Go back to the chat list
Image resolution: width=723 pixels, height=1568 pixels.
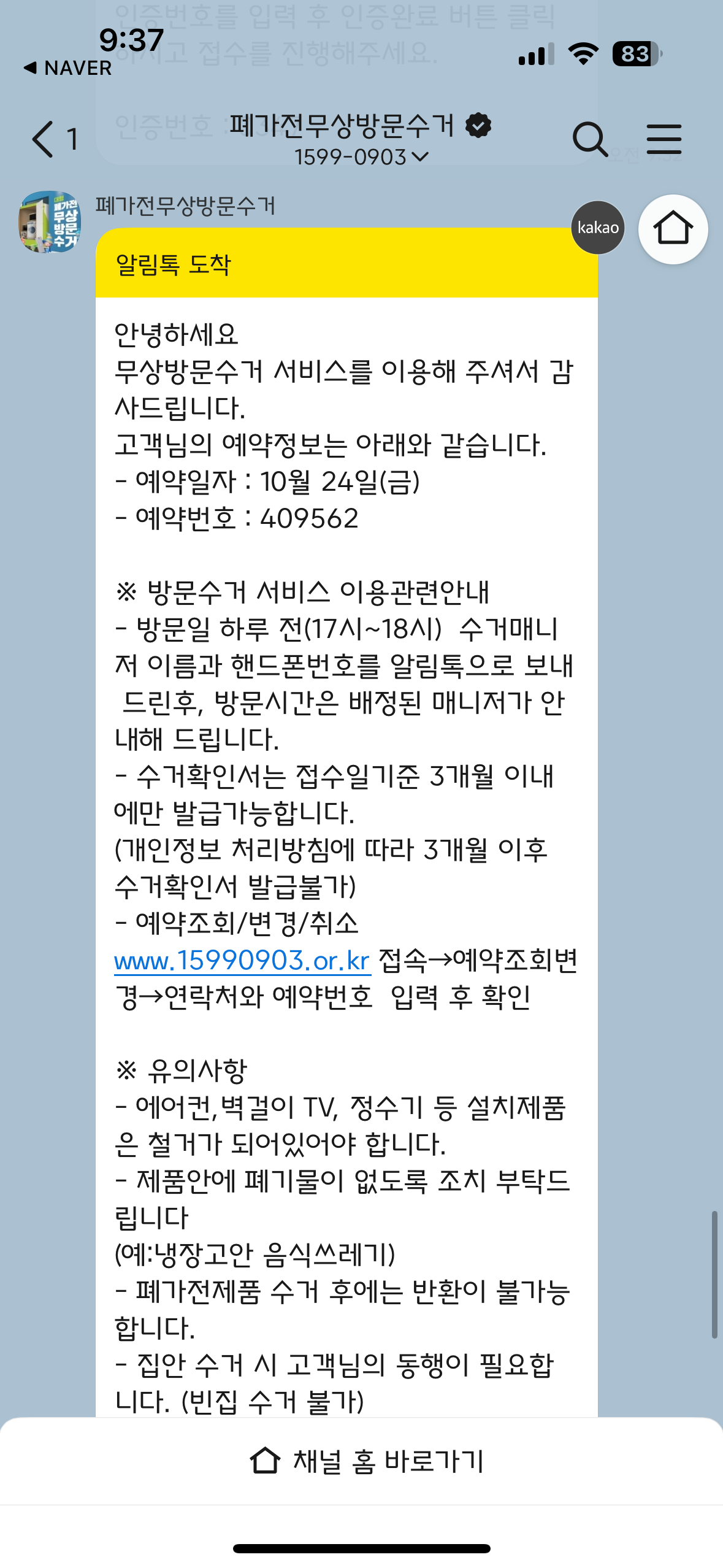point(54,139)
